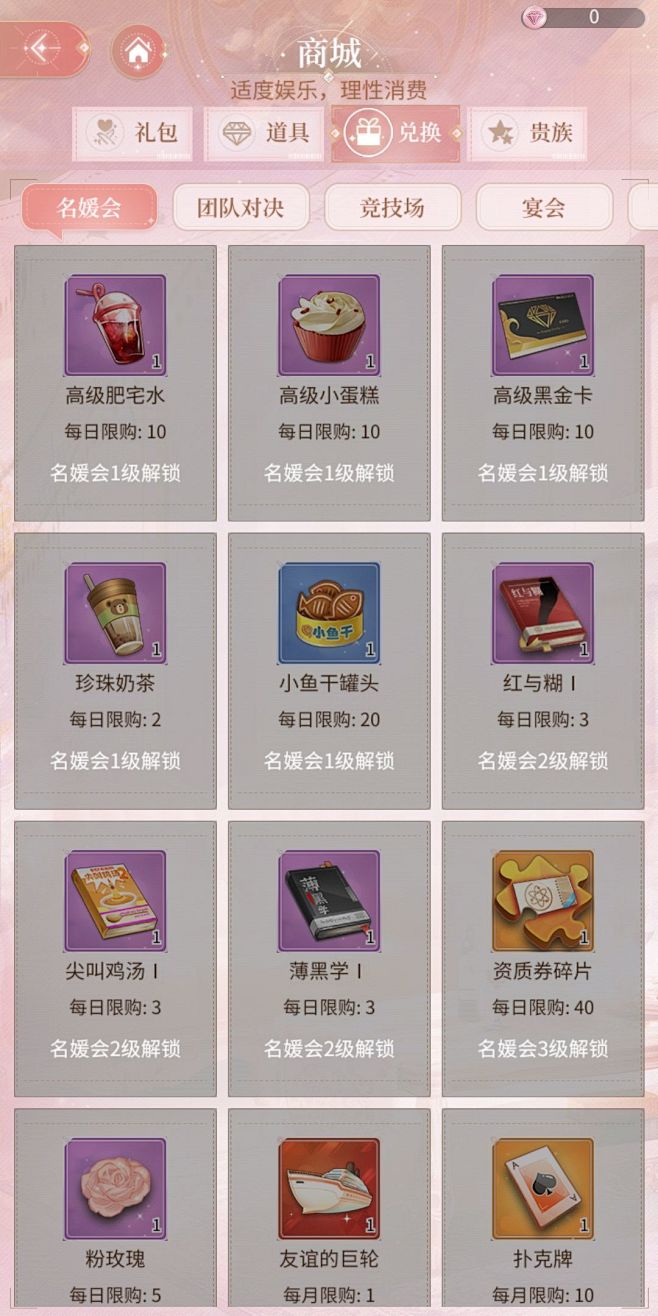Open the 道具 tab
658x1316 pixels.
pos(265,133)
